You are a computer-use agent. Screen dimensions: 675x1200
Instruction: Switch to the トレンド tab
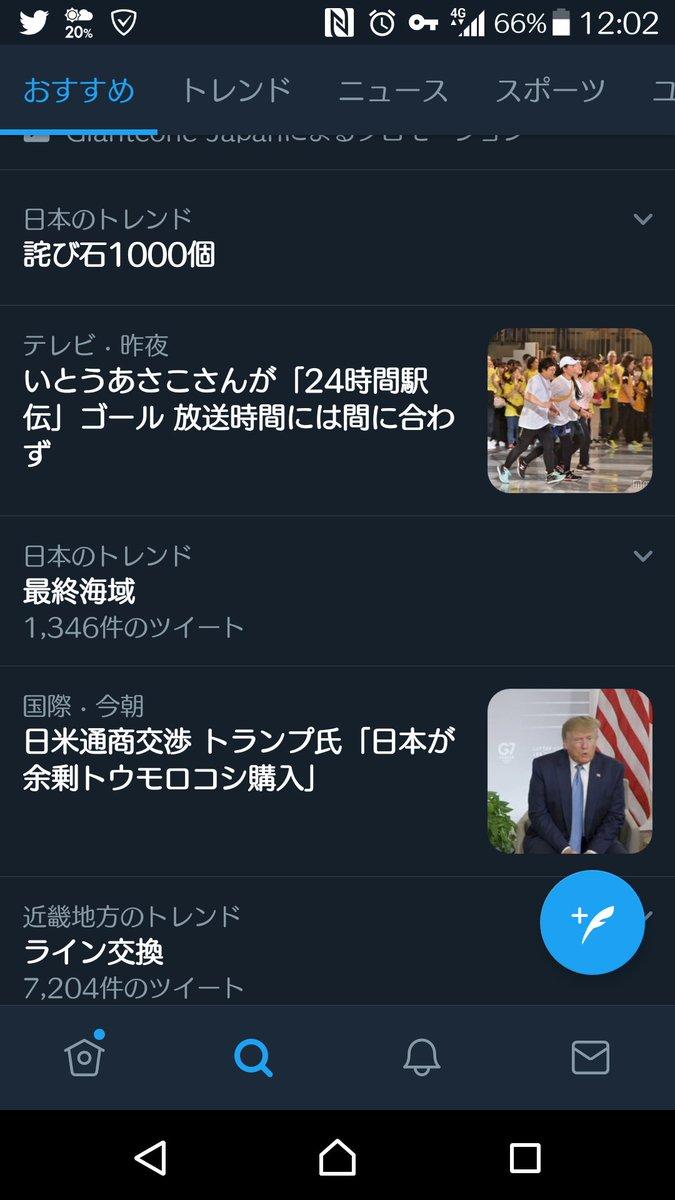tap(236, 91)
